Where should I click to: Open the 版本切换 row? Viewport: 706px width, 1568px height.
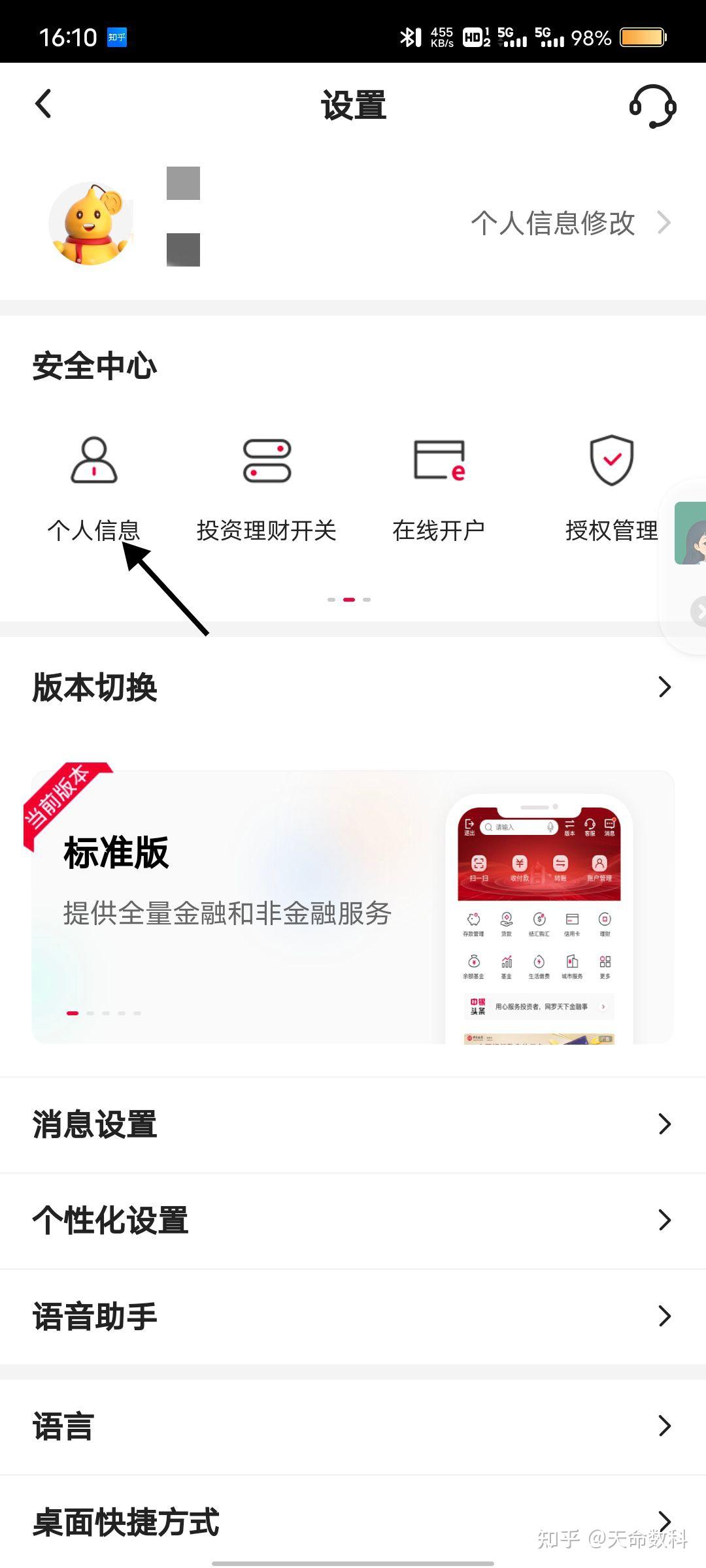[x=353, y=687]
